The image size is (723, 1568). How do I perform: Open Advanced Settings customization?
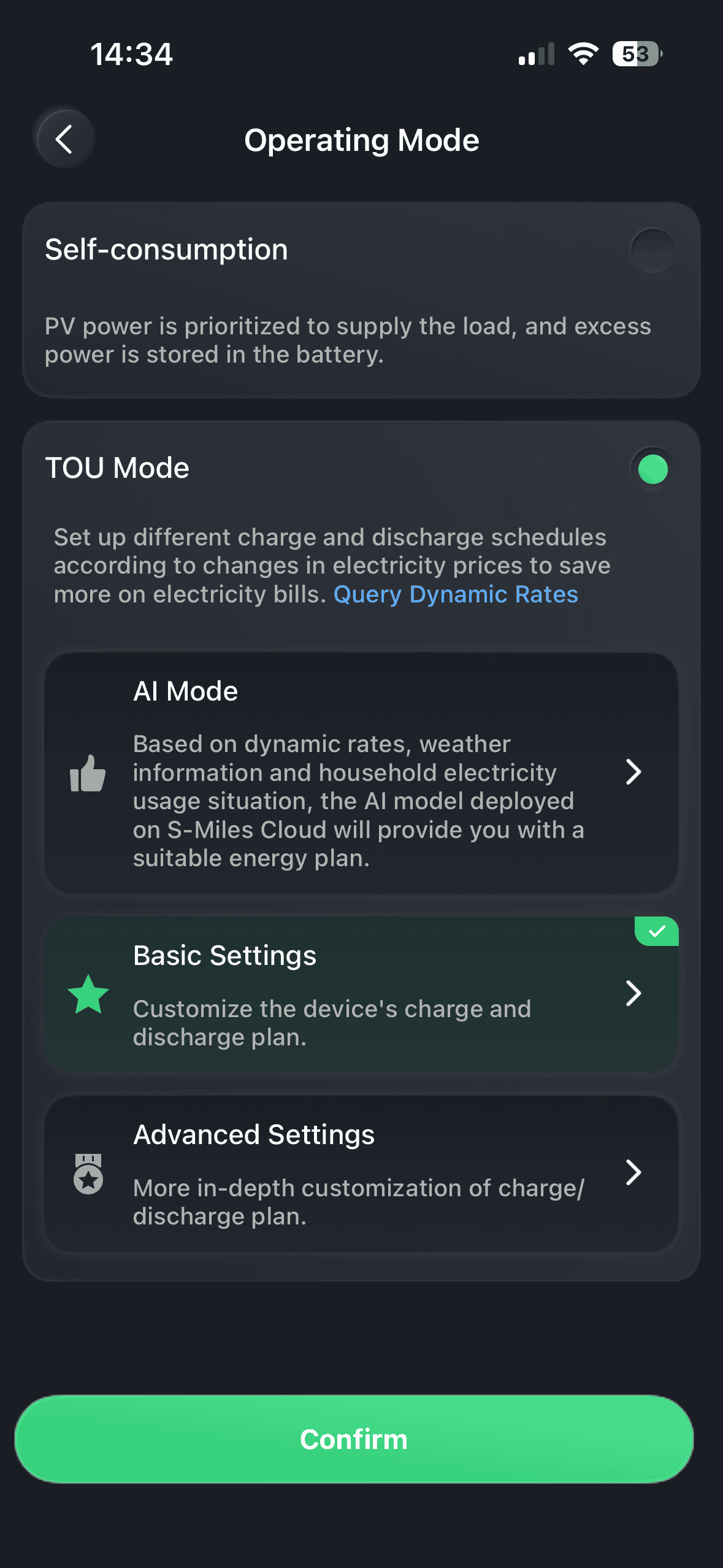[x=361, y=1173]
